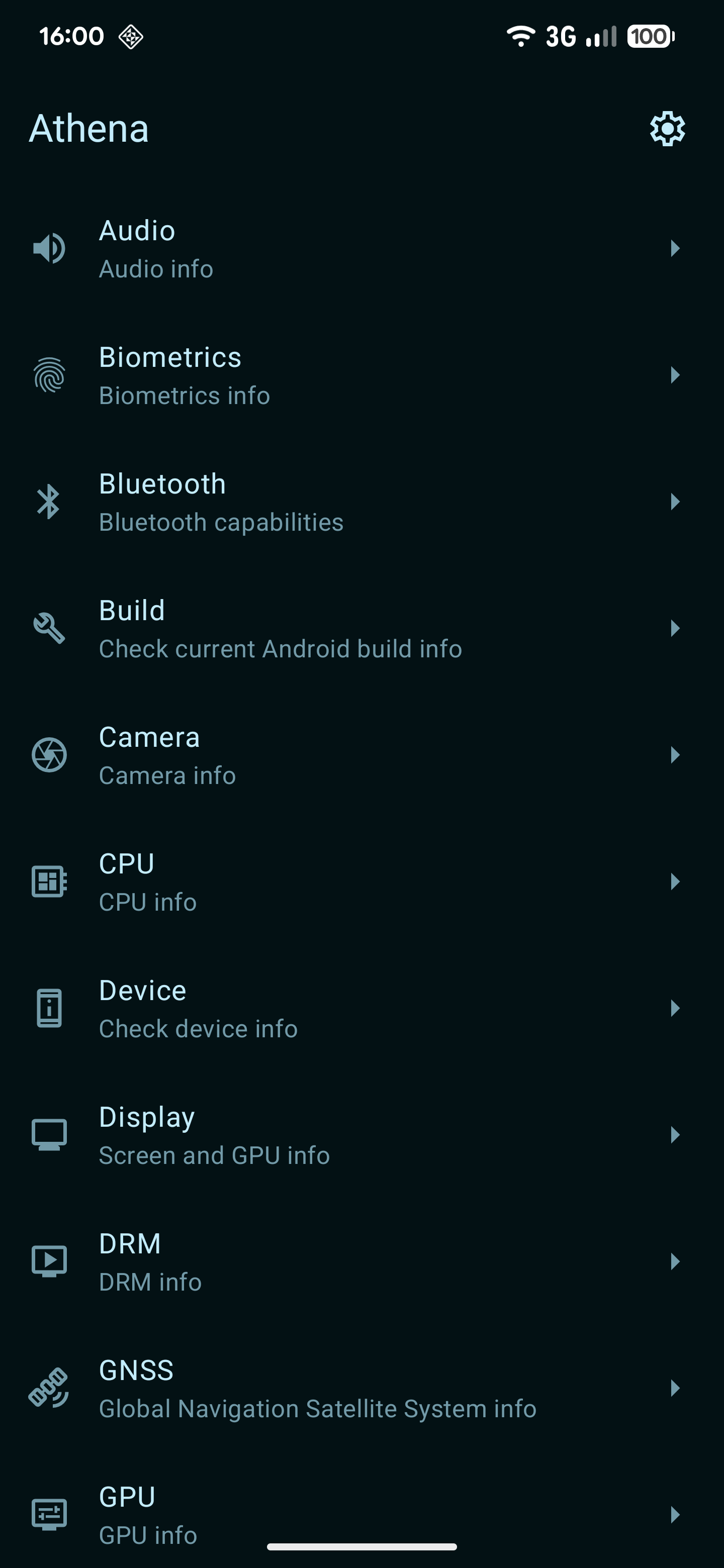The width and height of the screenshot is (724, 1568).
Task: Open GNSS satellite system info
Action: 361,1389
